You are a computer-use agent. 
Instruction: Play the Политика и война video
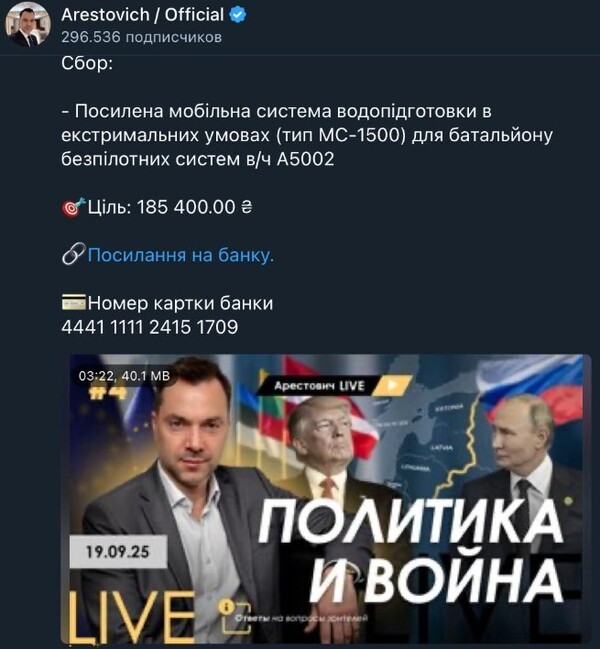click(x=330, y=498)
